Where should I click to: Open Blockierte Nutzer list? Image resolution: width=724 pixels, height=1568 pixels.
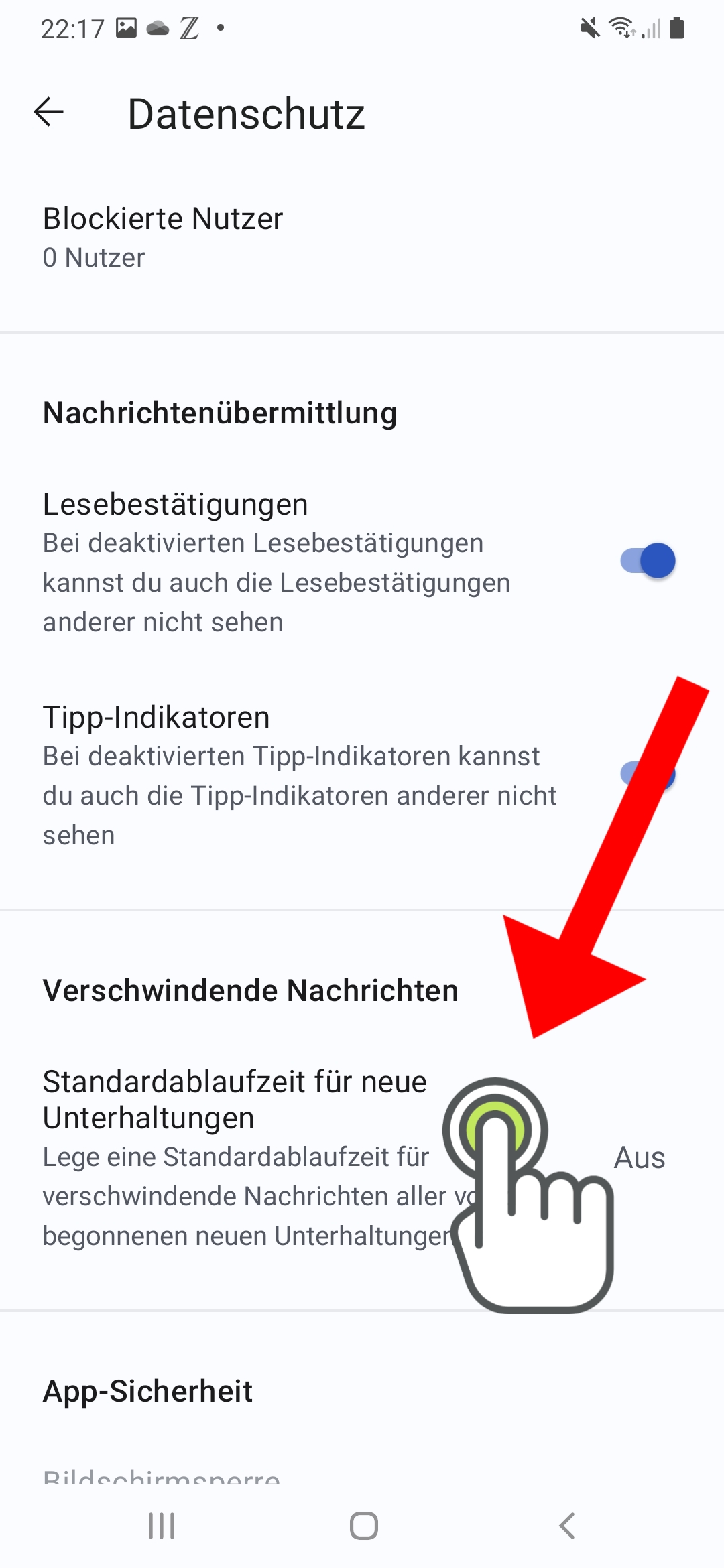pyautogui.click(x=362, y=237)
